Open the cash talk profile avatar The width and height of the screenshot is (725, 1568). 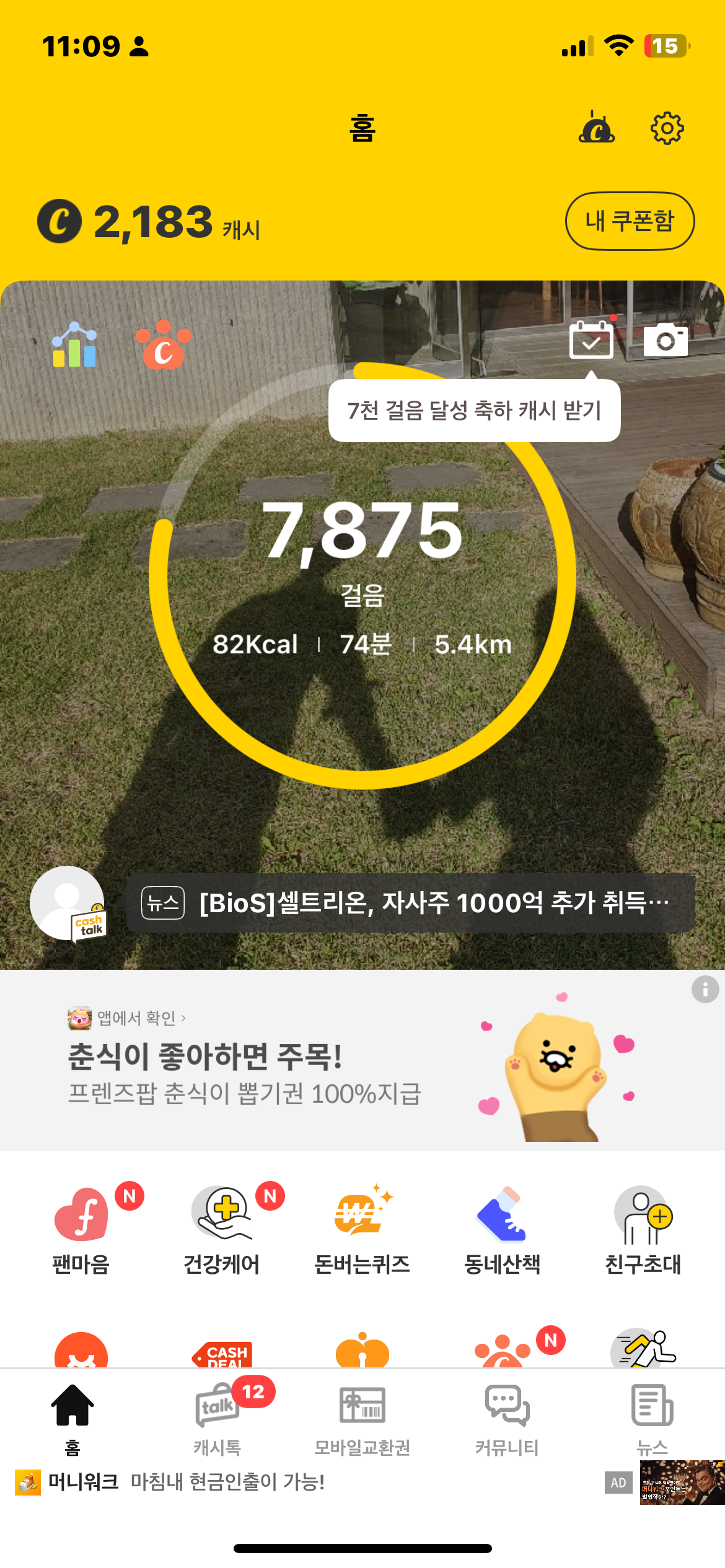pyautogui.click(x=68, y=903)
